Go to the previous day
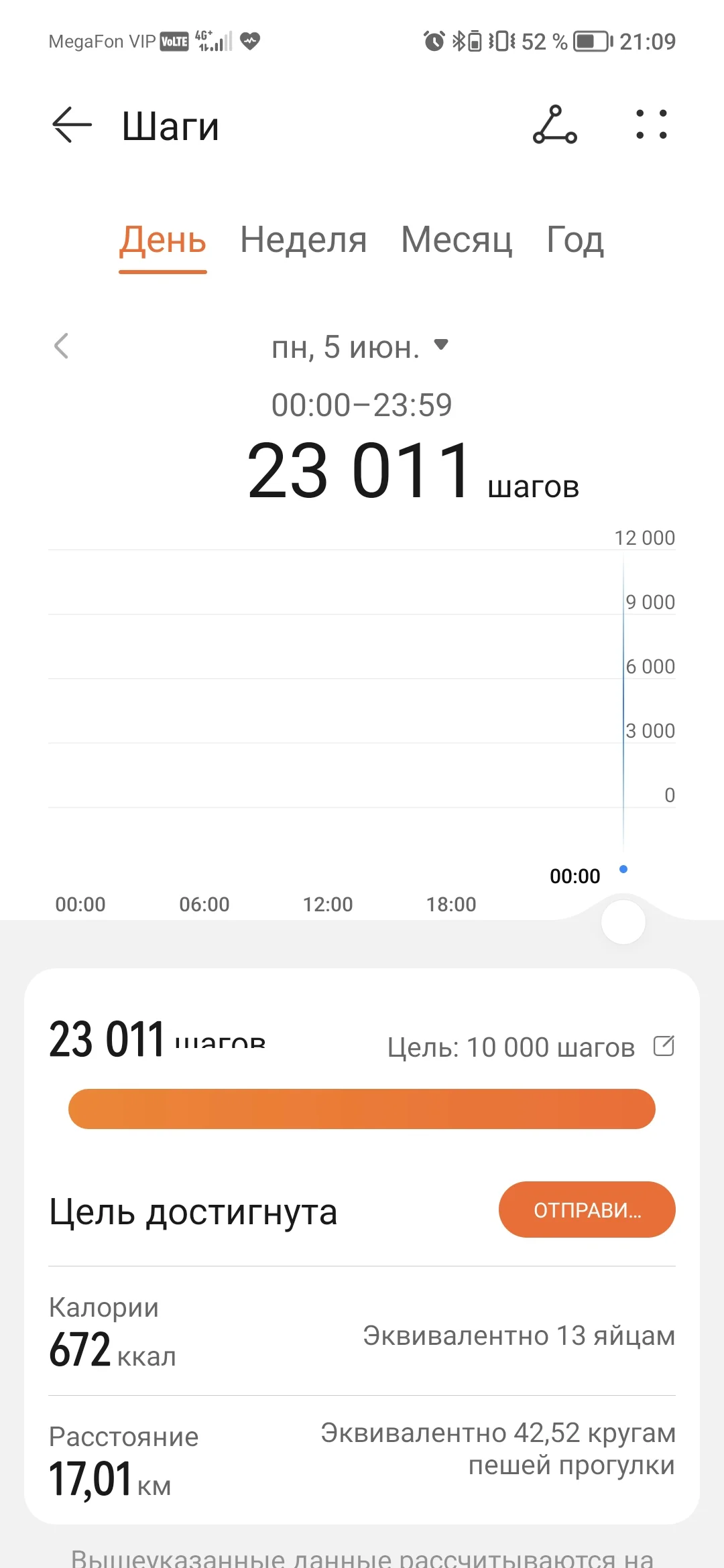 coord(62,346)
